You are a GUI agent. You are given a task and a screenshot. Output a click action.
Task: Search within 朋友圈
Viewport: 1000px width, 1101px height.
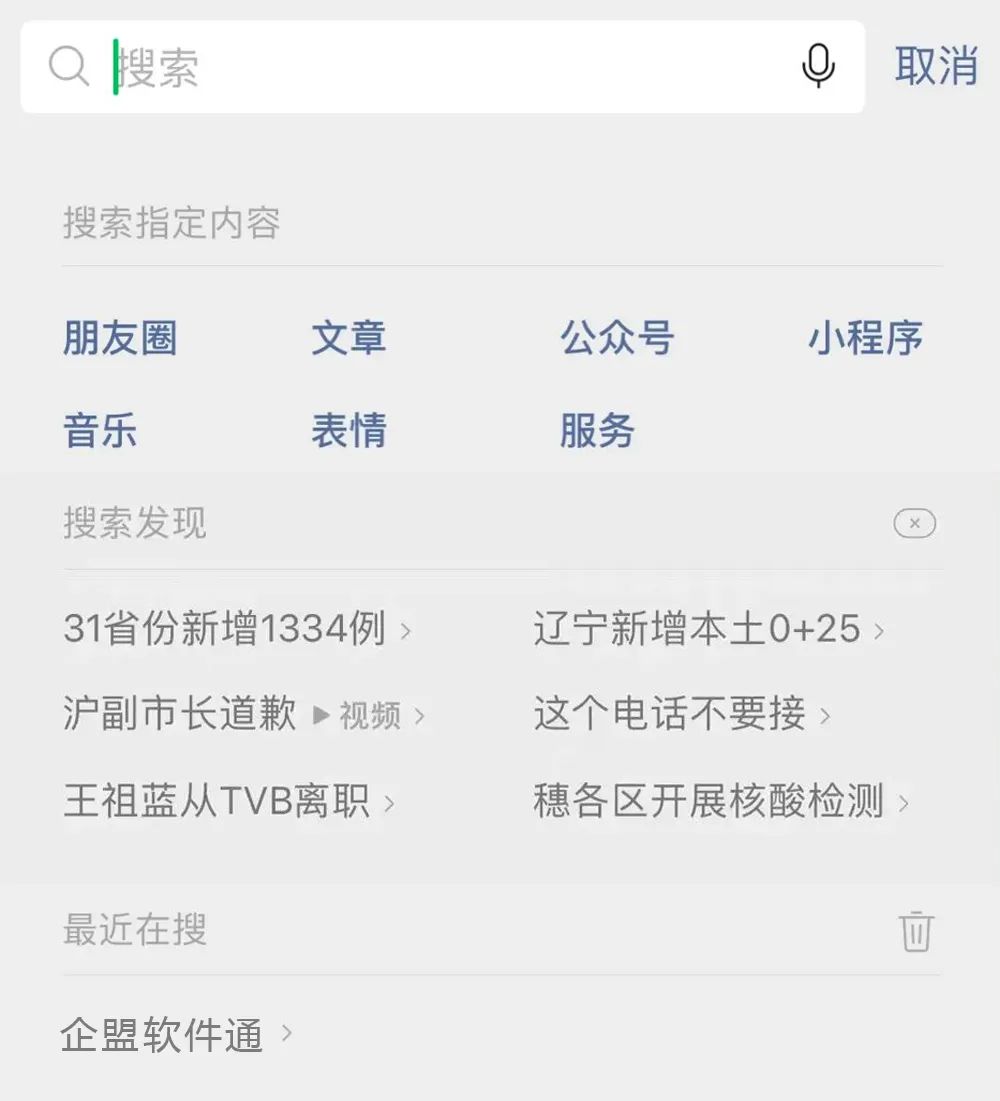coord(120,339)
